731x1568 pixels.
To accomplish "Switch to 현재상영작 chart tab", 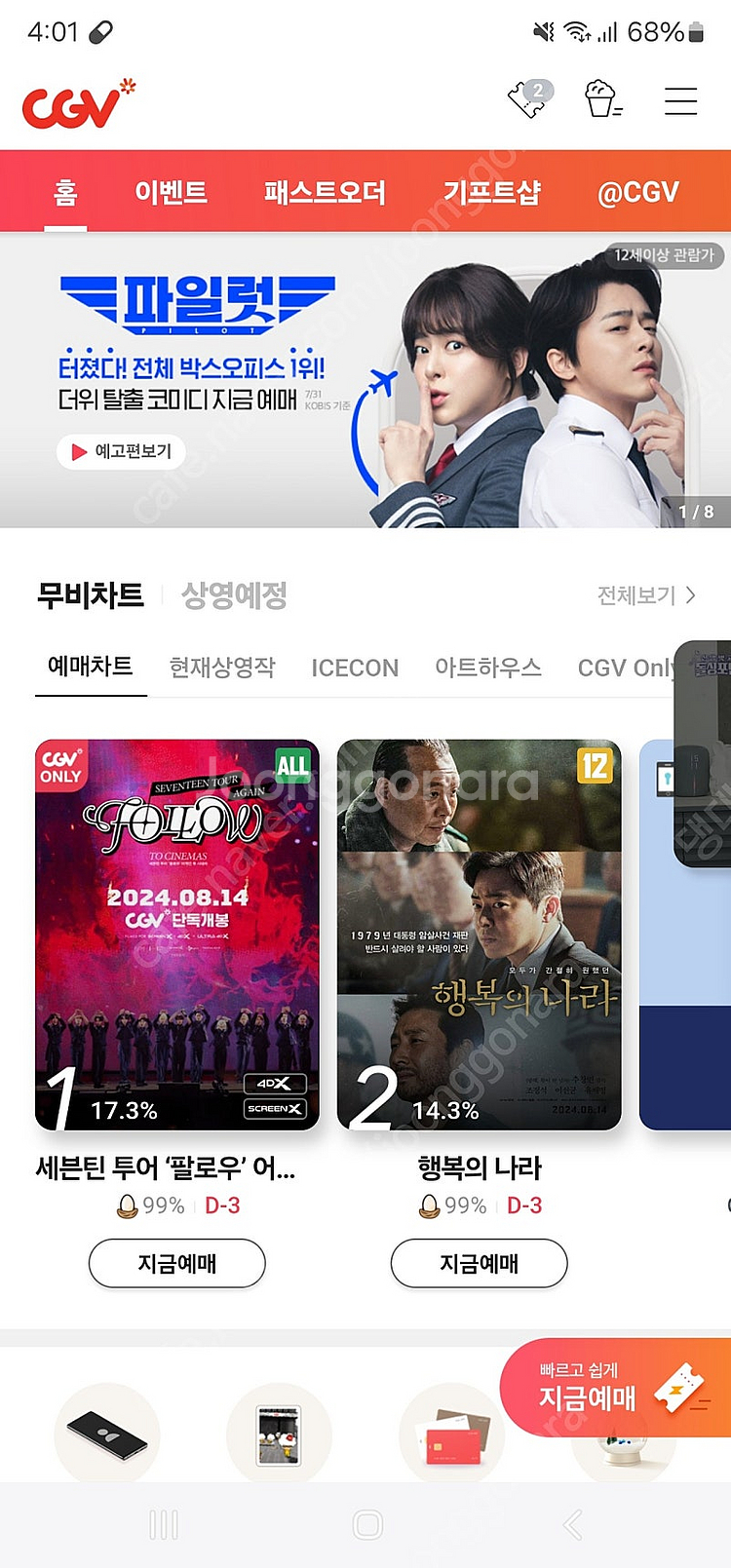I will 220,667.
